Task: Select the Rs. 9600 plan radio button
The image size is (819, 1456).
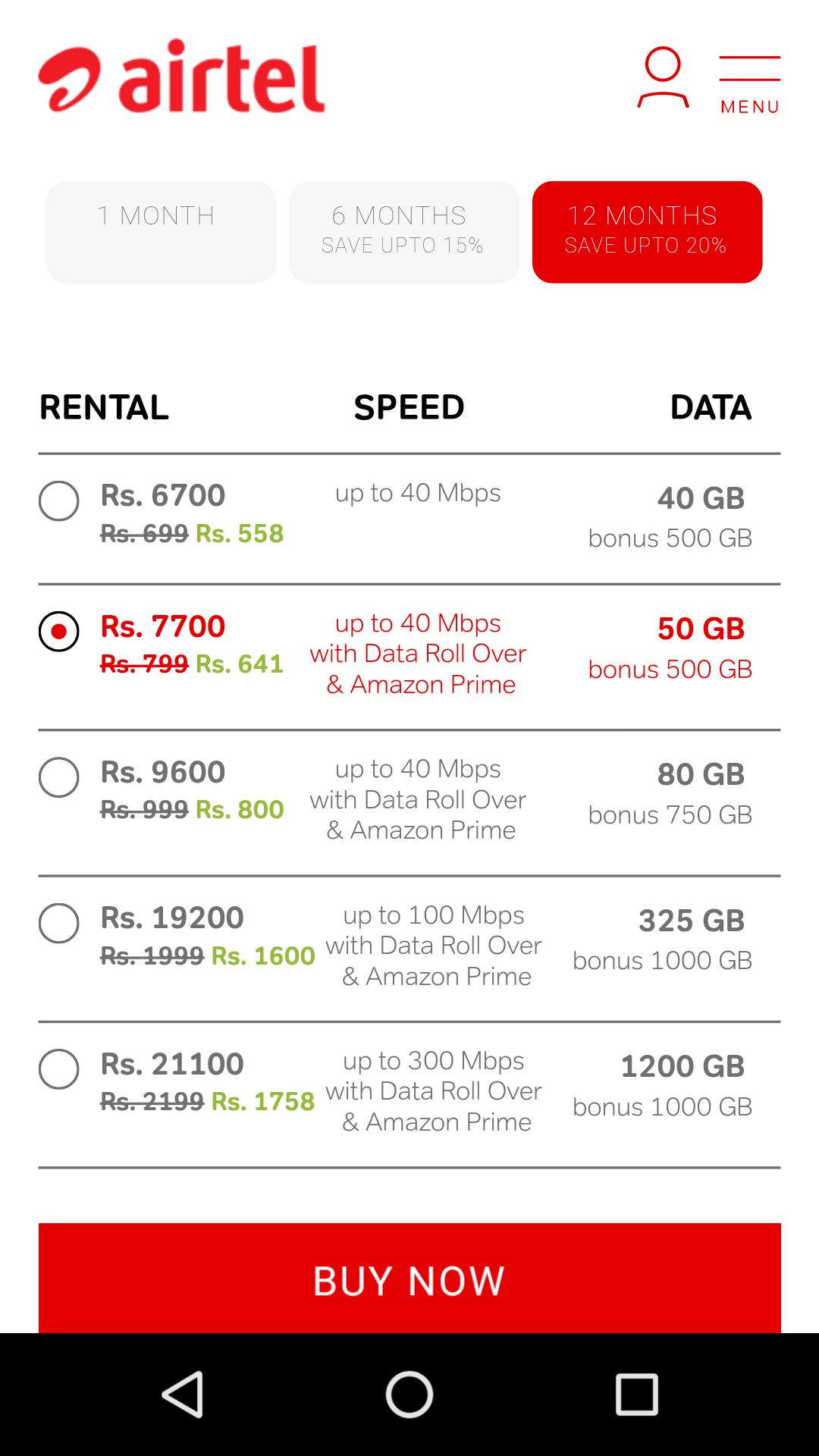Action: coord(58,777)
